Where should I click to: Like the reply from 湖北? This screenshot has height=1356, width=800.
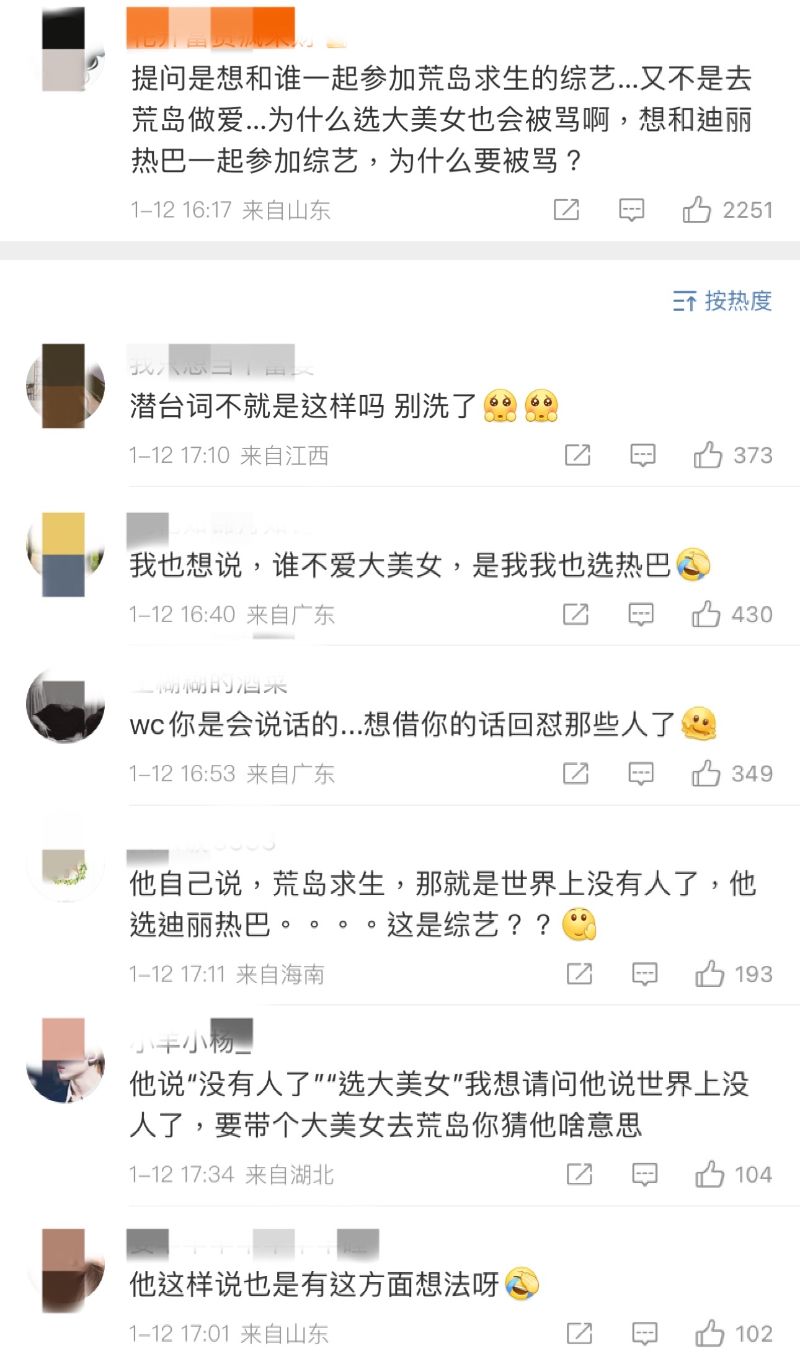pos(709,1174)
